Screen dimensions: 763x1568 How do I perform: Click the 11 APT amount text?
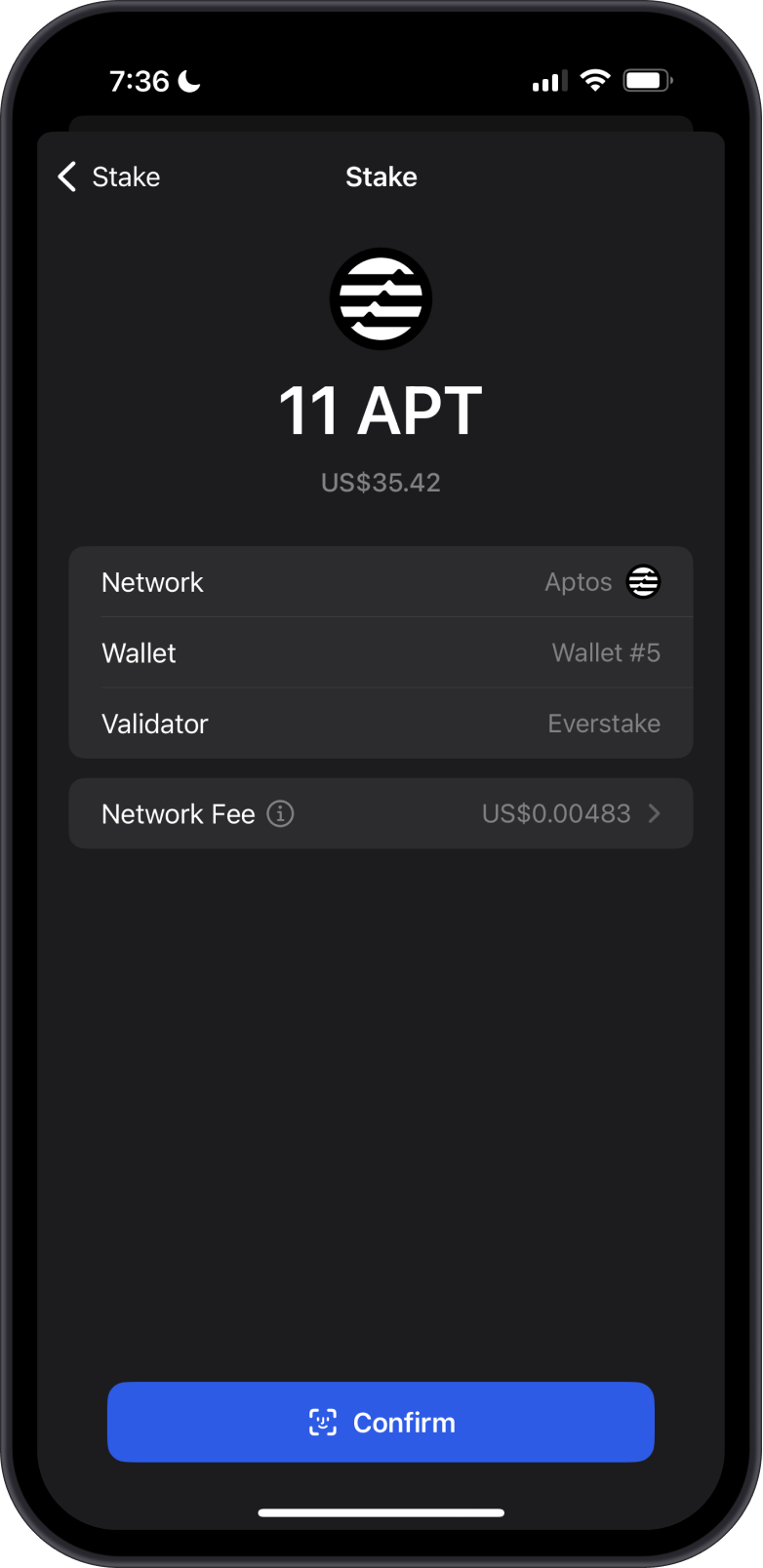(x=381, y=411)
